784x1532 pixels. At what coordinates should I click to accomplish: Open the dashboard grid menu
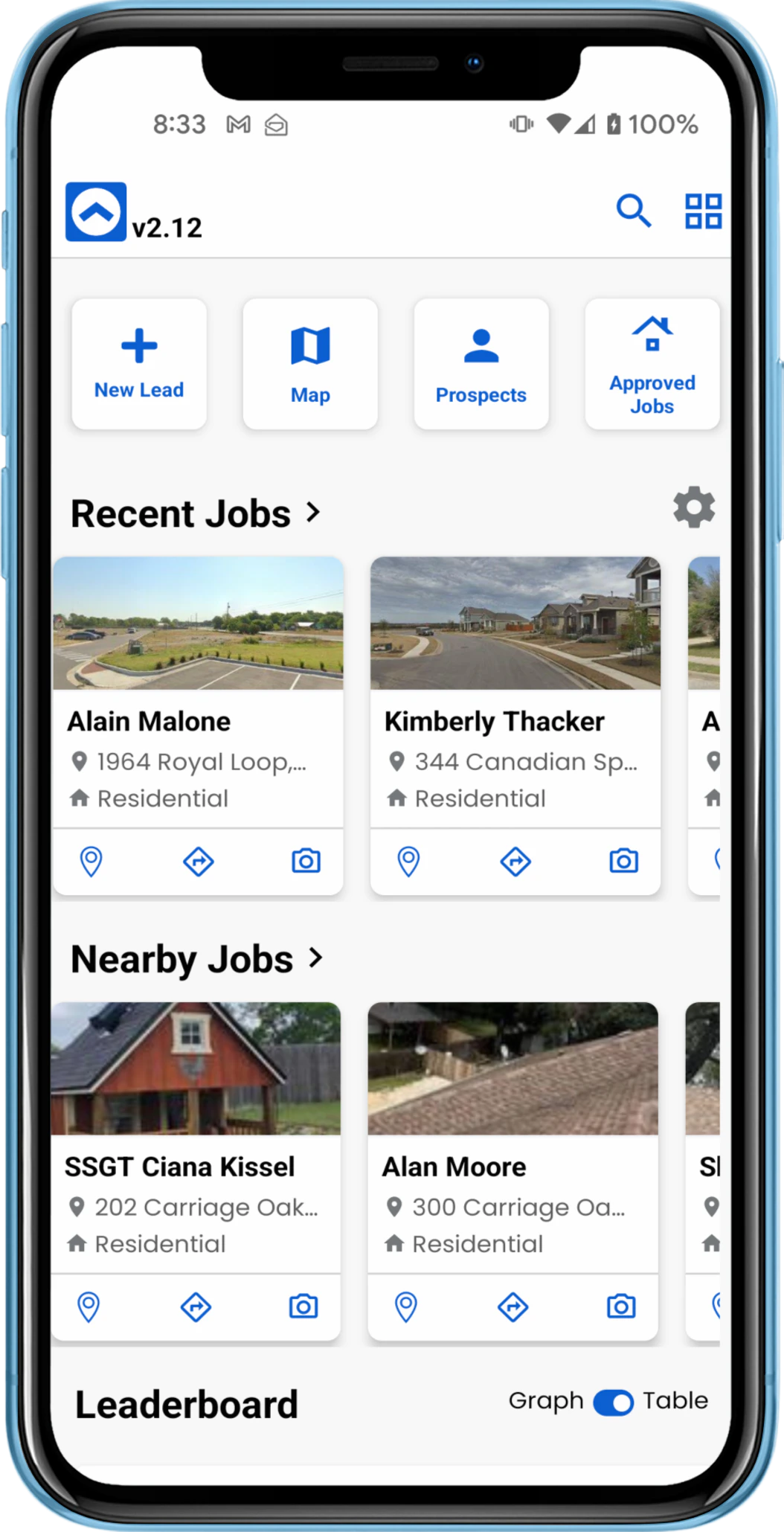702,213
